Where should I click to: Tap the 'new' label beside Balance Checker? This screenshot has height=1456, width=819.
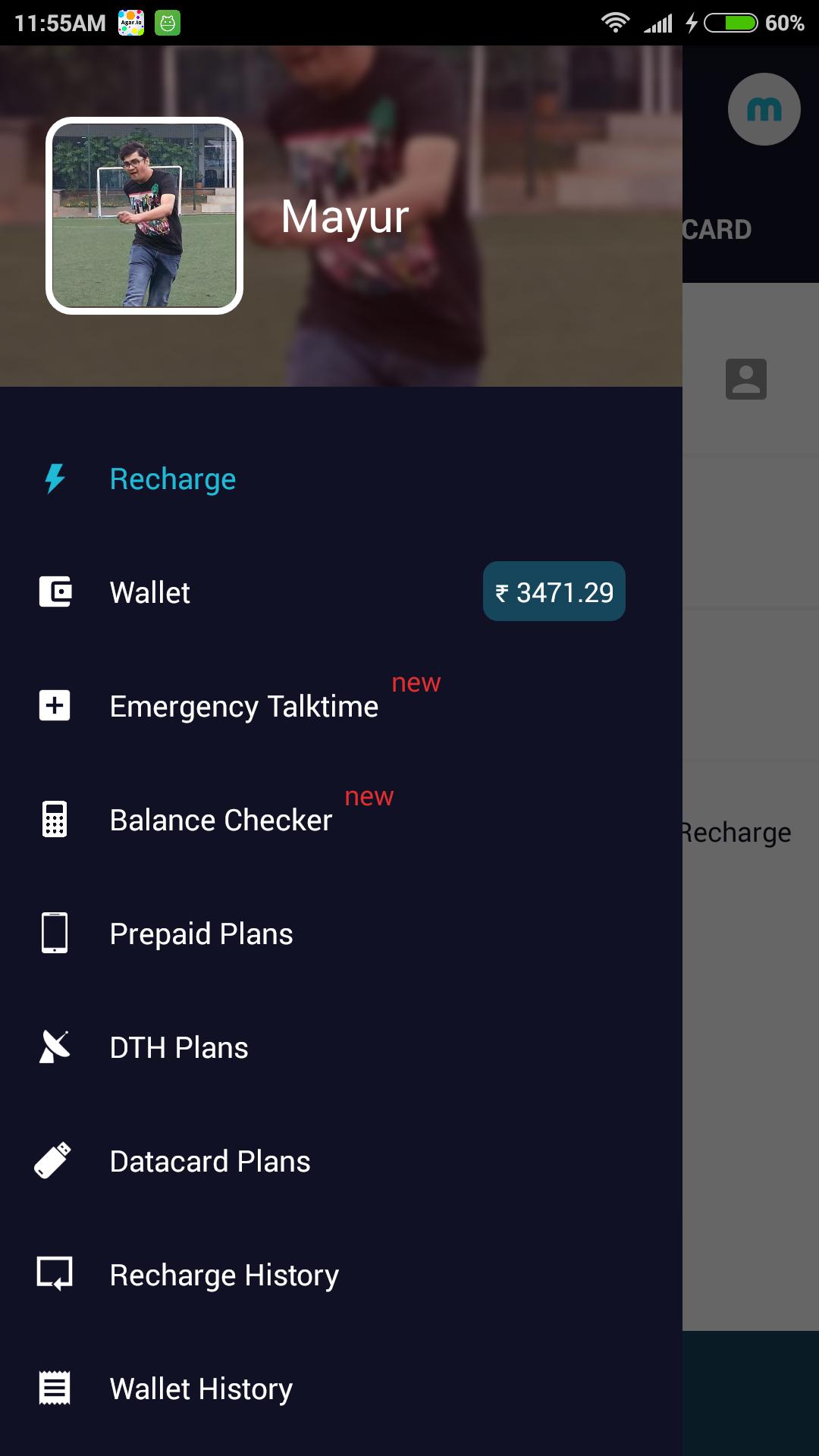(x=369, y=796)
